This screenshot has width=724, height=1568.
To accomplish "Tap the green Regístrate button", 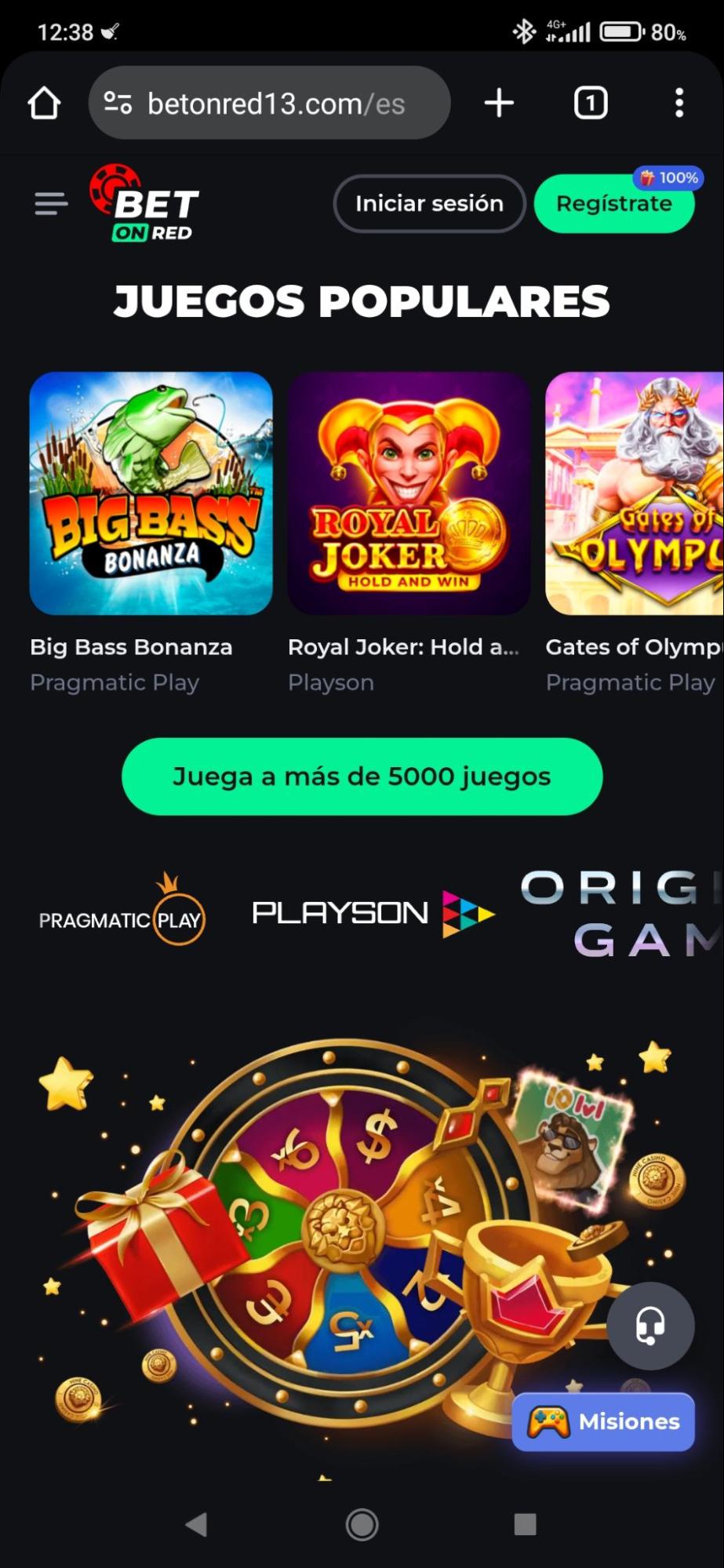I will point(613,204).
